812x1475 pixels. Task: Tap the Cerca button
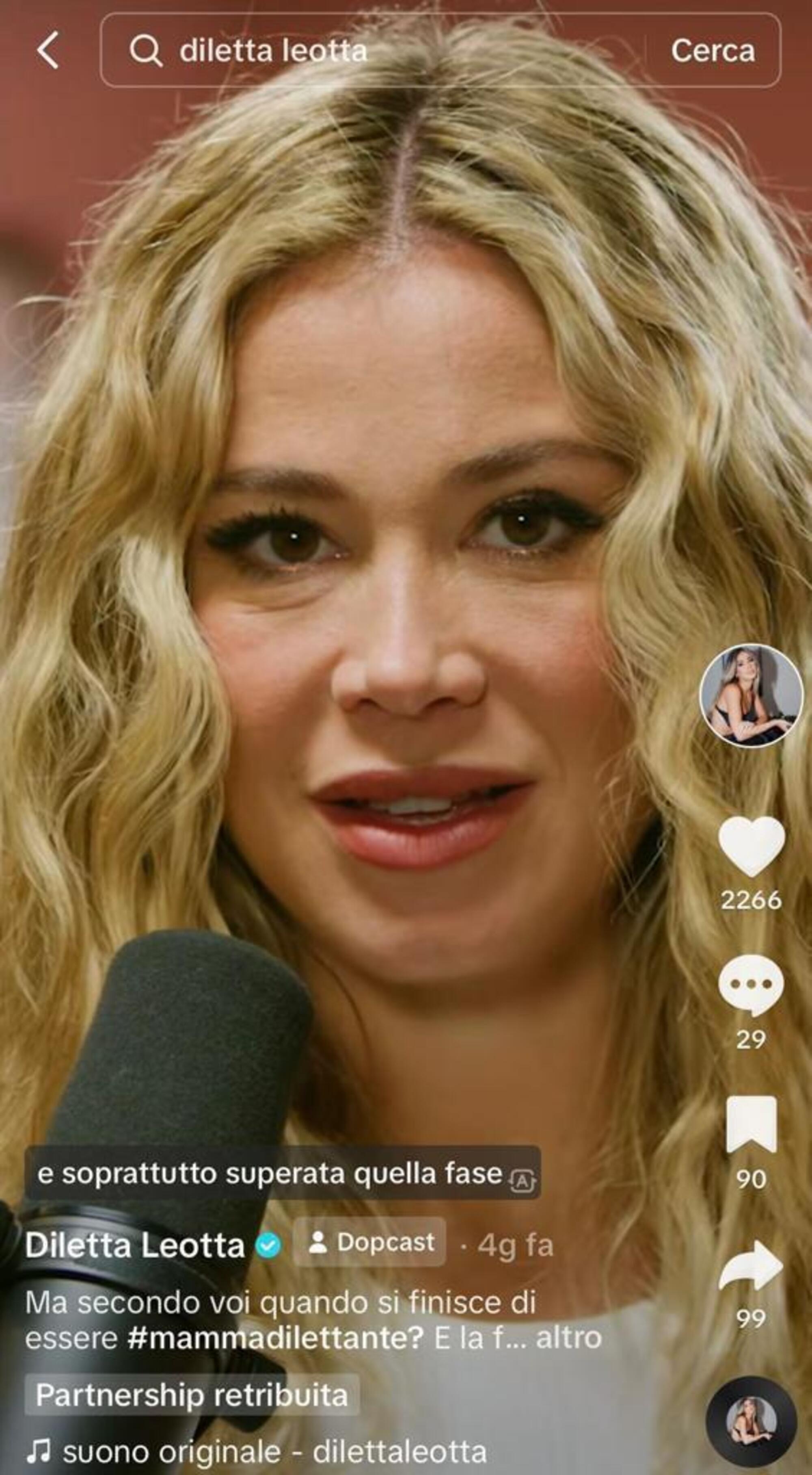pyautogui.click(x=713, y=50)
